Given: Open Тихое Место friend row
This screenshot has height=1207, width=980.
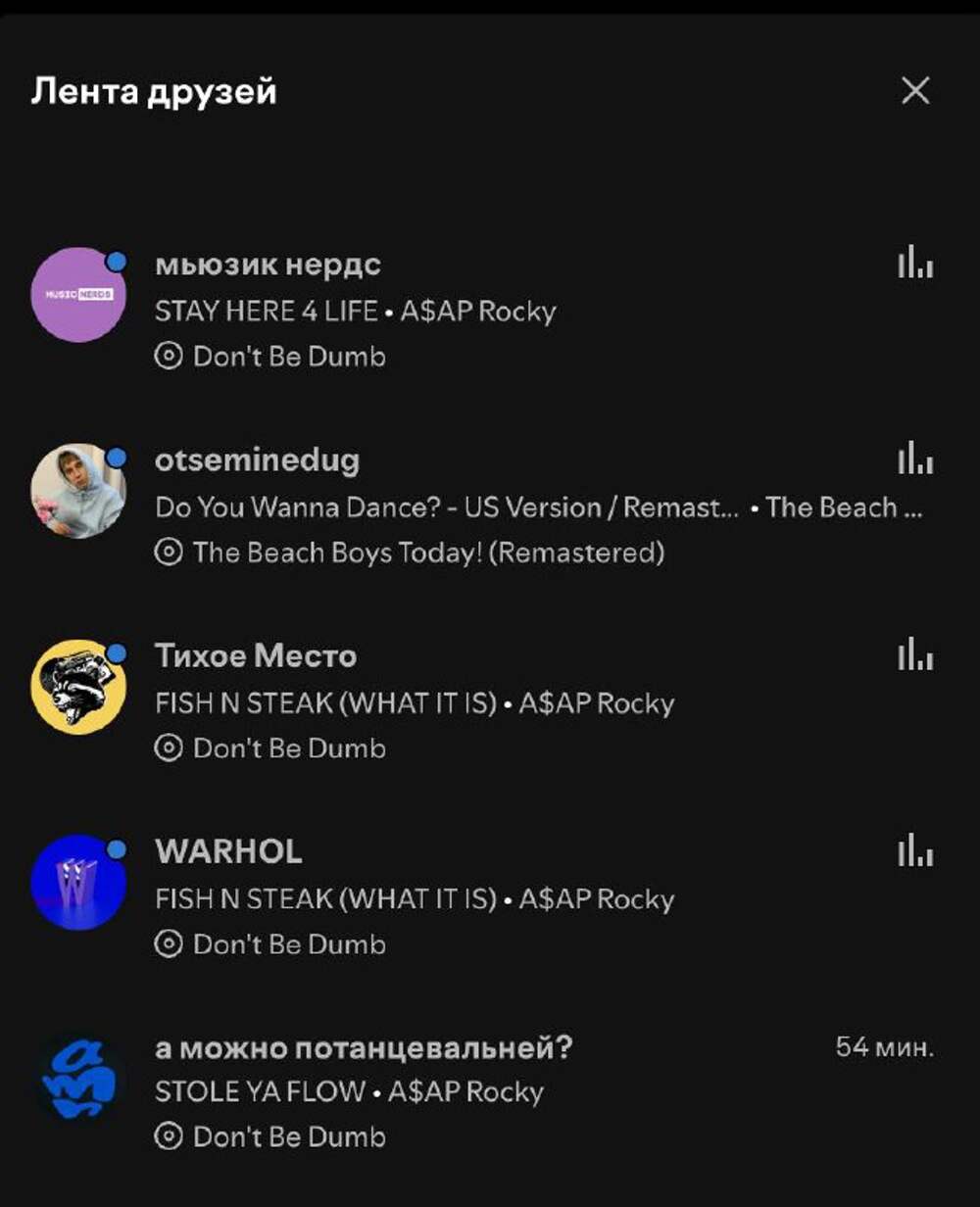Looking at the screenshot, I should [256, 655].
